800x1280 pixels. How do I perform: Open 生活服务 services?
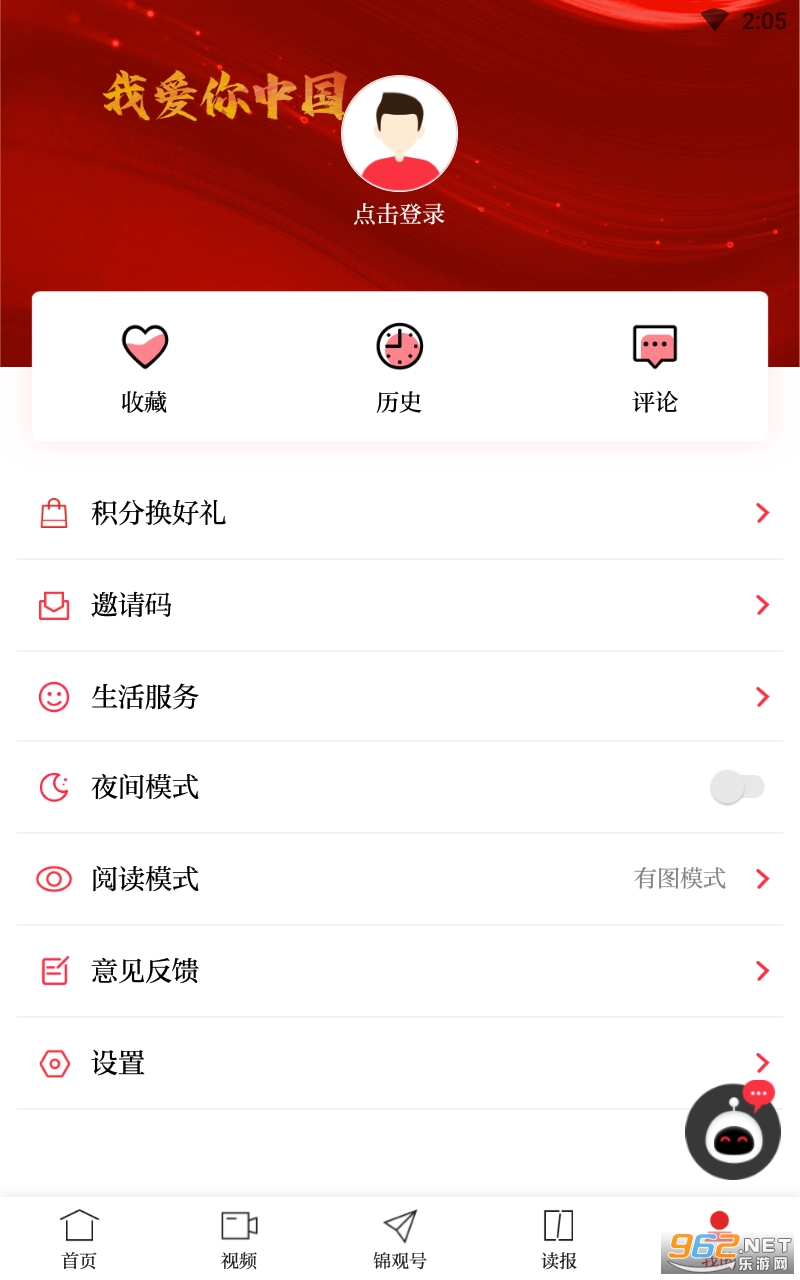[400, 697]
